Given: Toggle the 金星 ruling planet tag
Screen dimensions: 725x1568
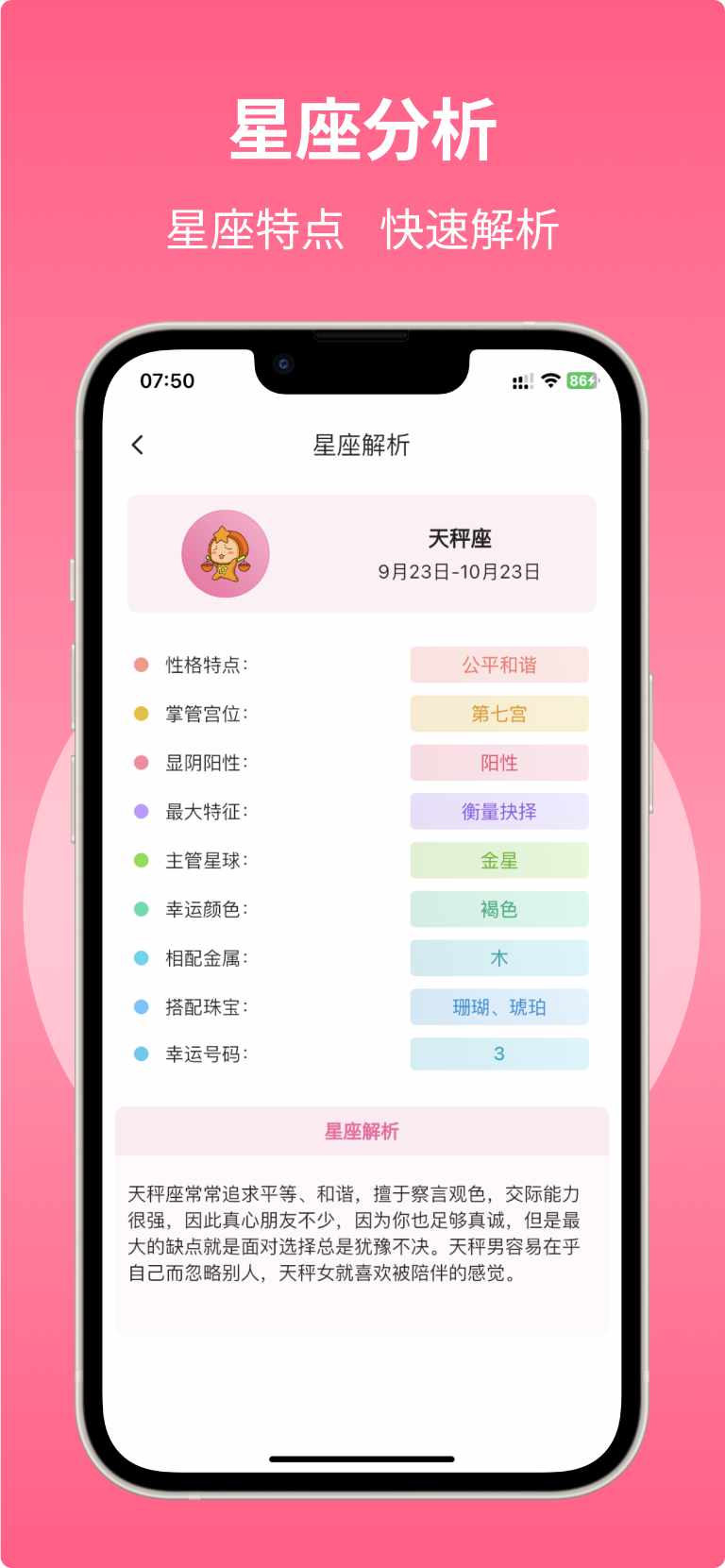Looking at the screenshot, I should click(x=499, y=860).
